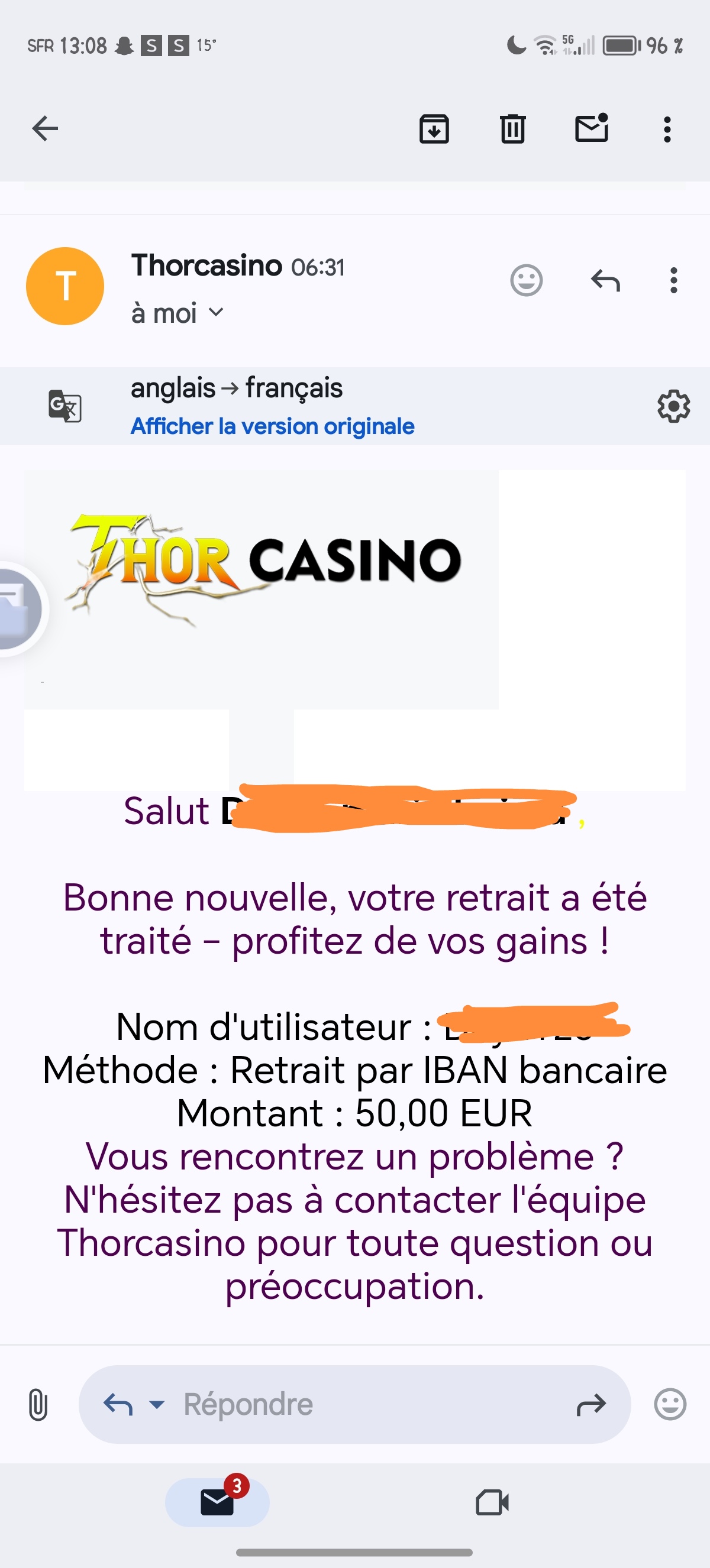Mark this email as unread
Screen dimensions: 710x1568
pyautogui.click(x=592, y=128)
